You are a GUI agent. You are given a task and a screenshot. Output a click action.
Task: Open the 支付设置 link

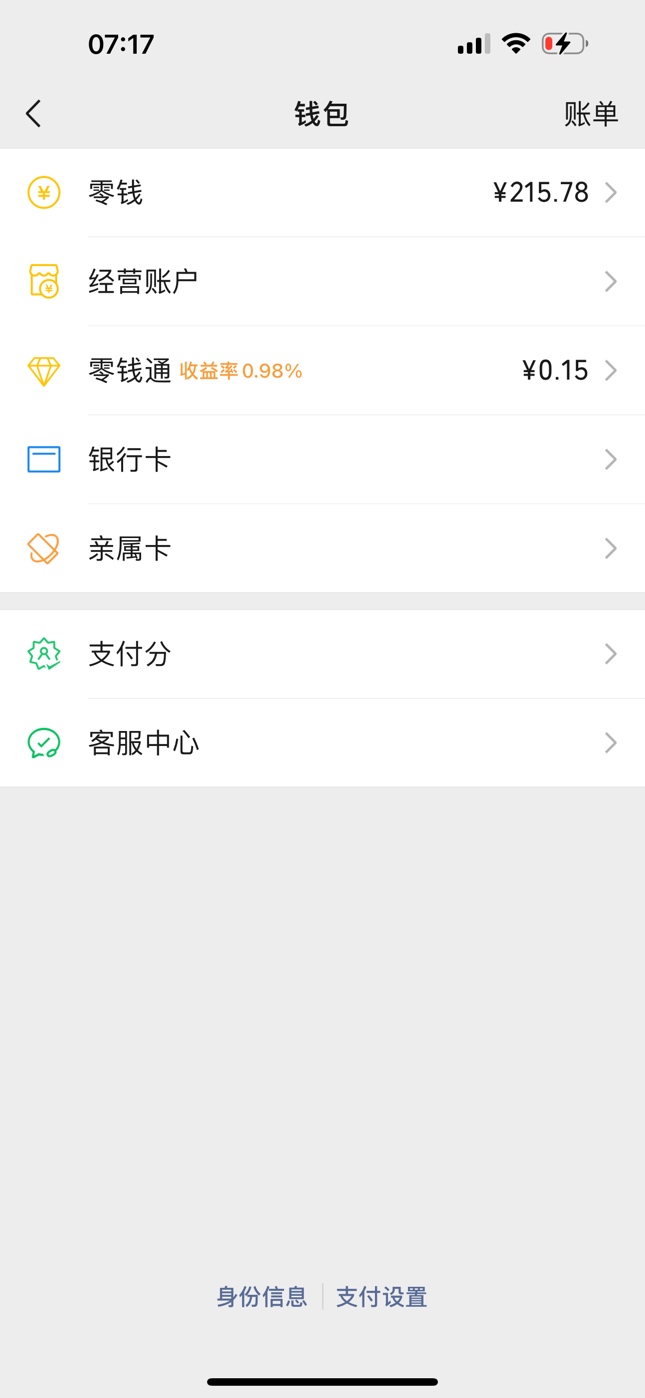(382, 1297)
